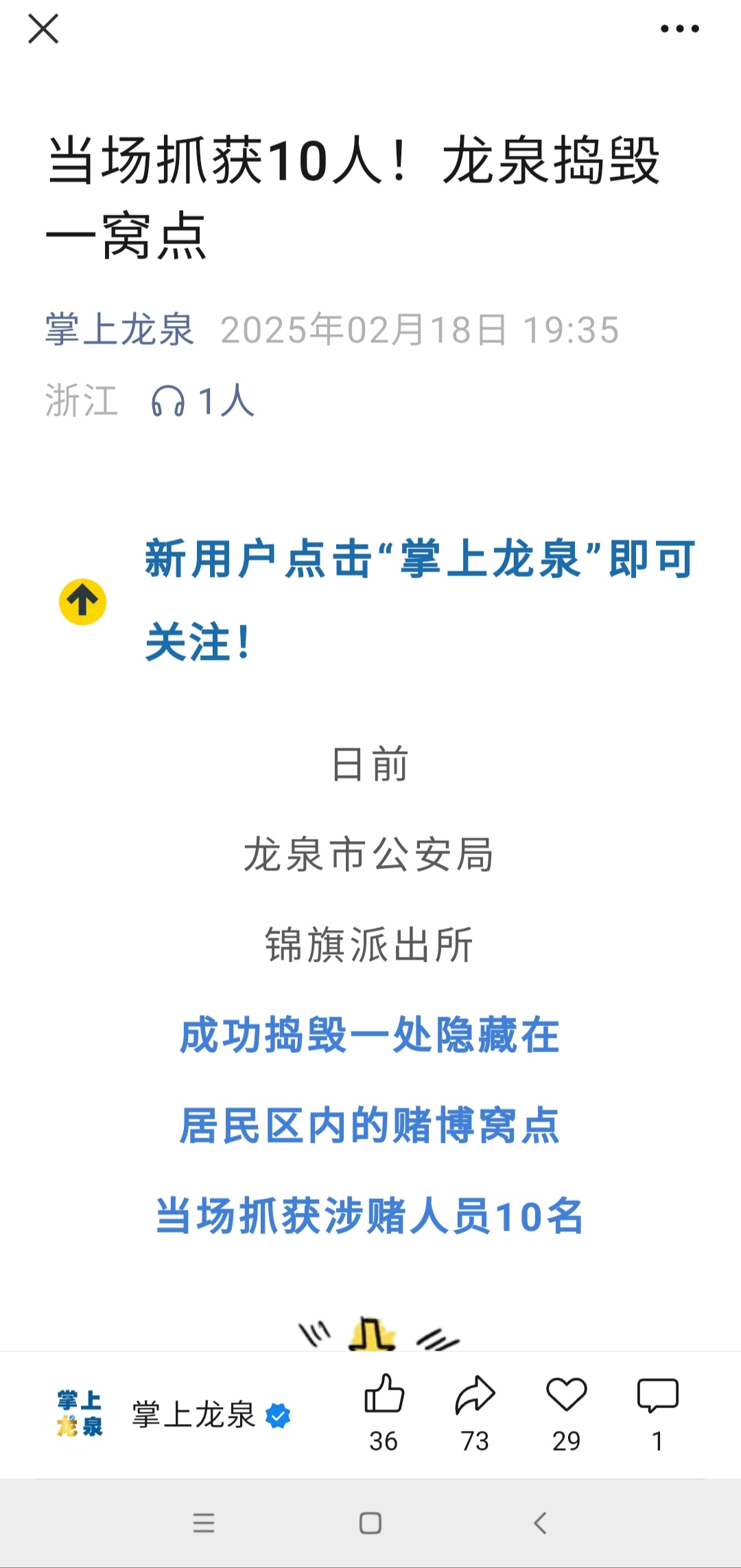Image resolution: width=741 pixels, height=1568 pixels.
Task: Go back with the system back button
Action: tap(541, 1523)
